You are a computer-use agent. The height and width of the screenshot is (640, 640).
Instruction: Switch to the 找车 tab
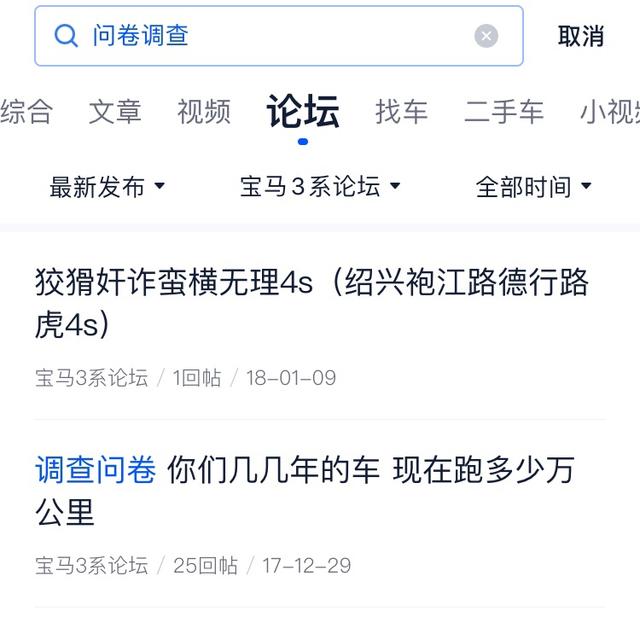click(402, 111)
